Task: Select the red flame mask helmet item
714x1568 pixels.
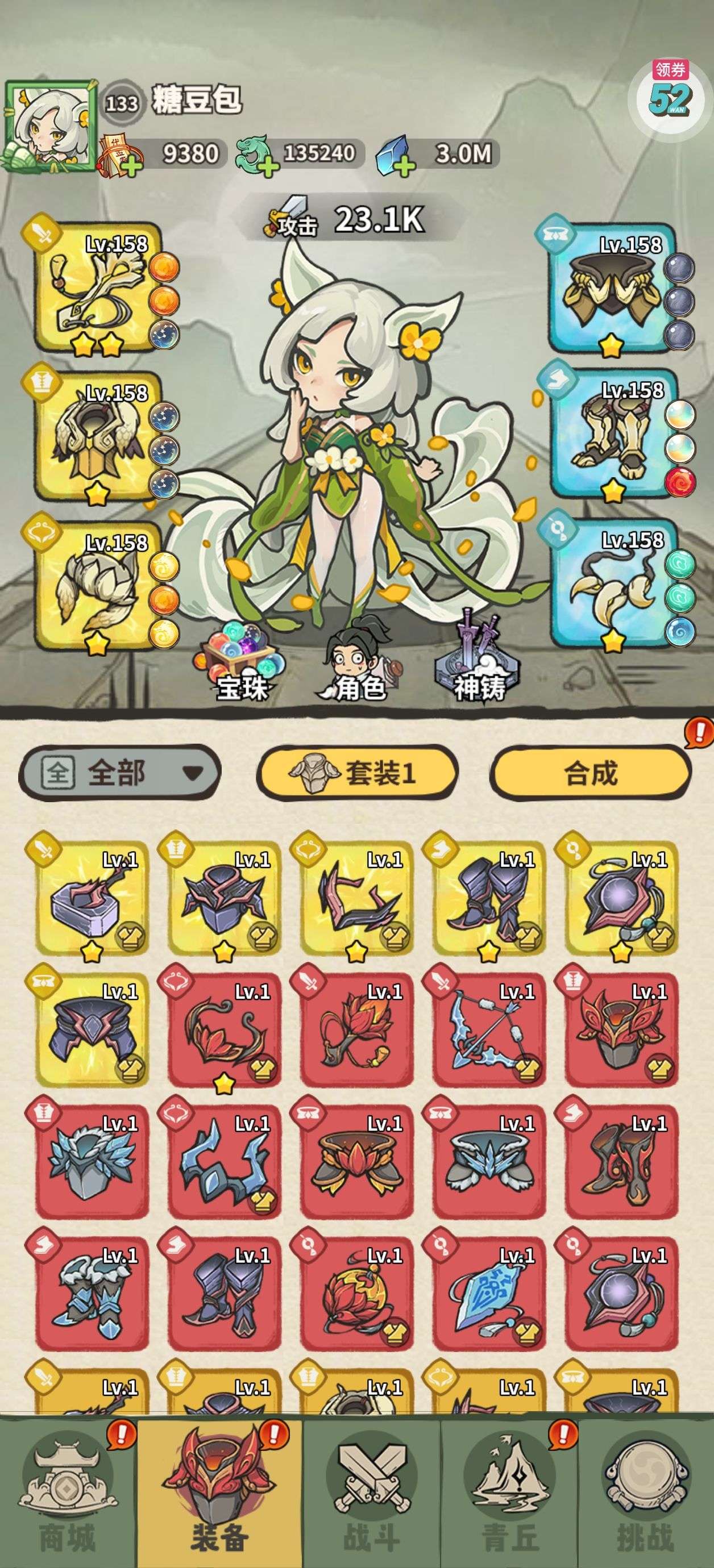Action: pos(620,1032)
